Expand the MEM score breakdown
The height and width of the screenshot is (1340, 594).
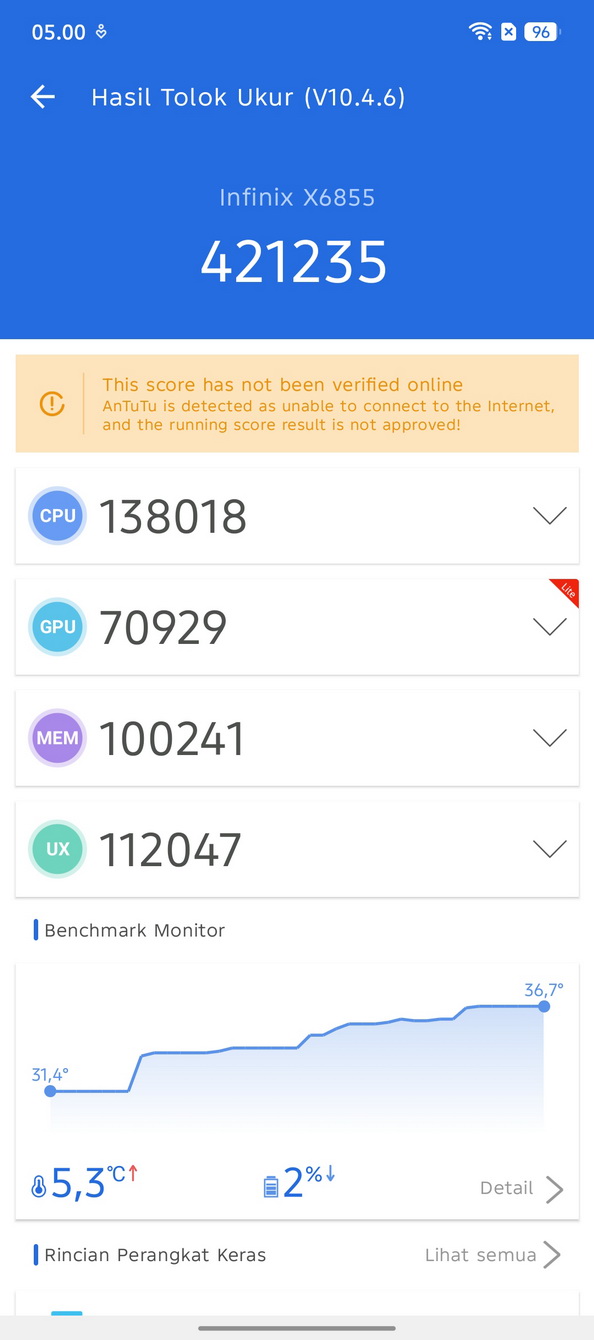tap(297, 738)
